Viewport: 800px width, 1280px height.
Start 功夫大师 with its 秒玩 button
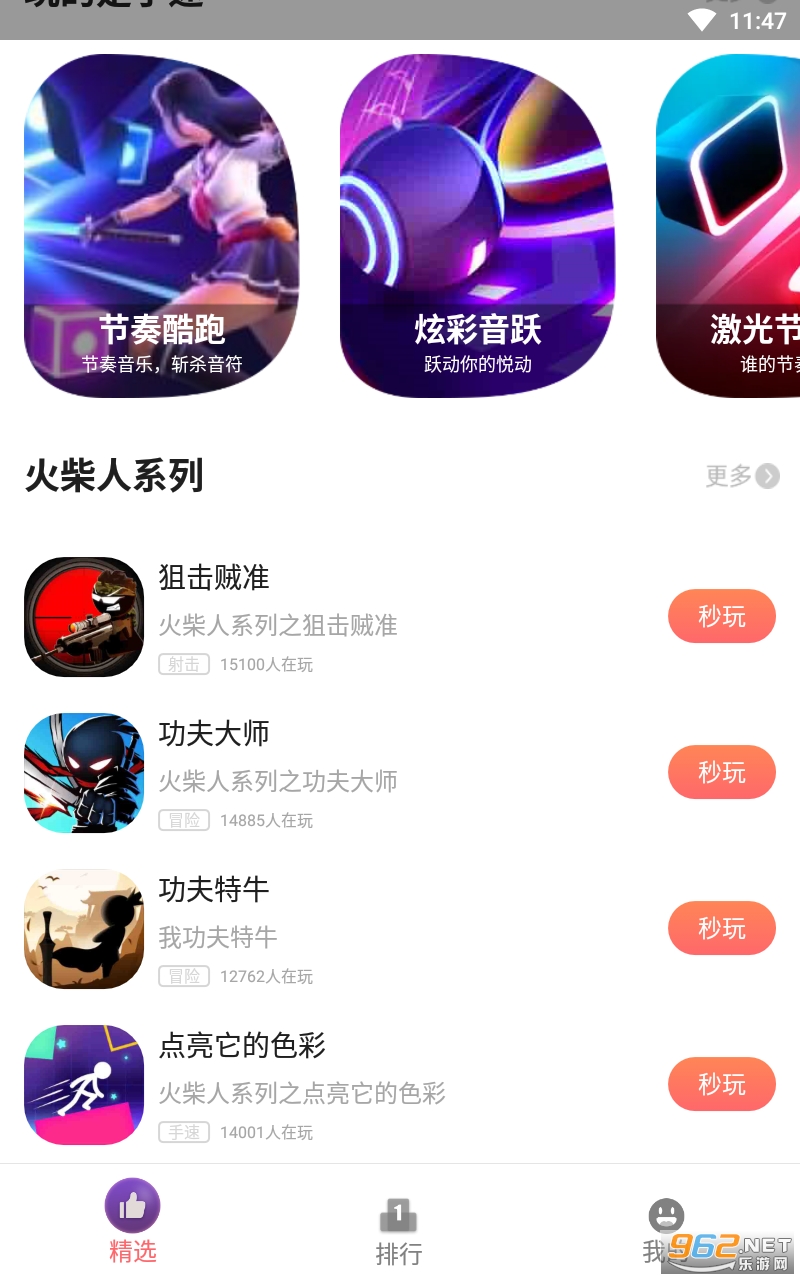[x=721, y=772]
